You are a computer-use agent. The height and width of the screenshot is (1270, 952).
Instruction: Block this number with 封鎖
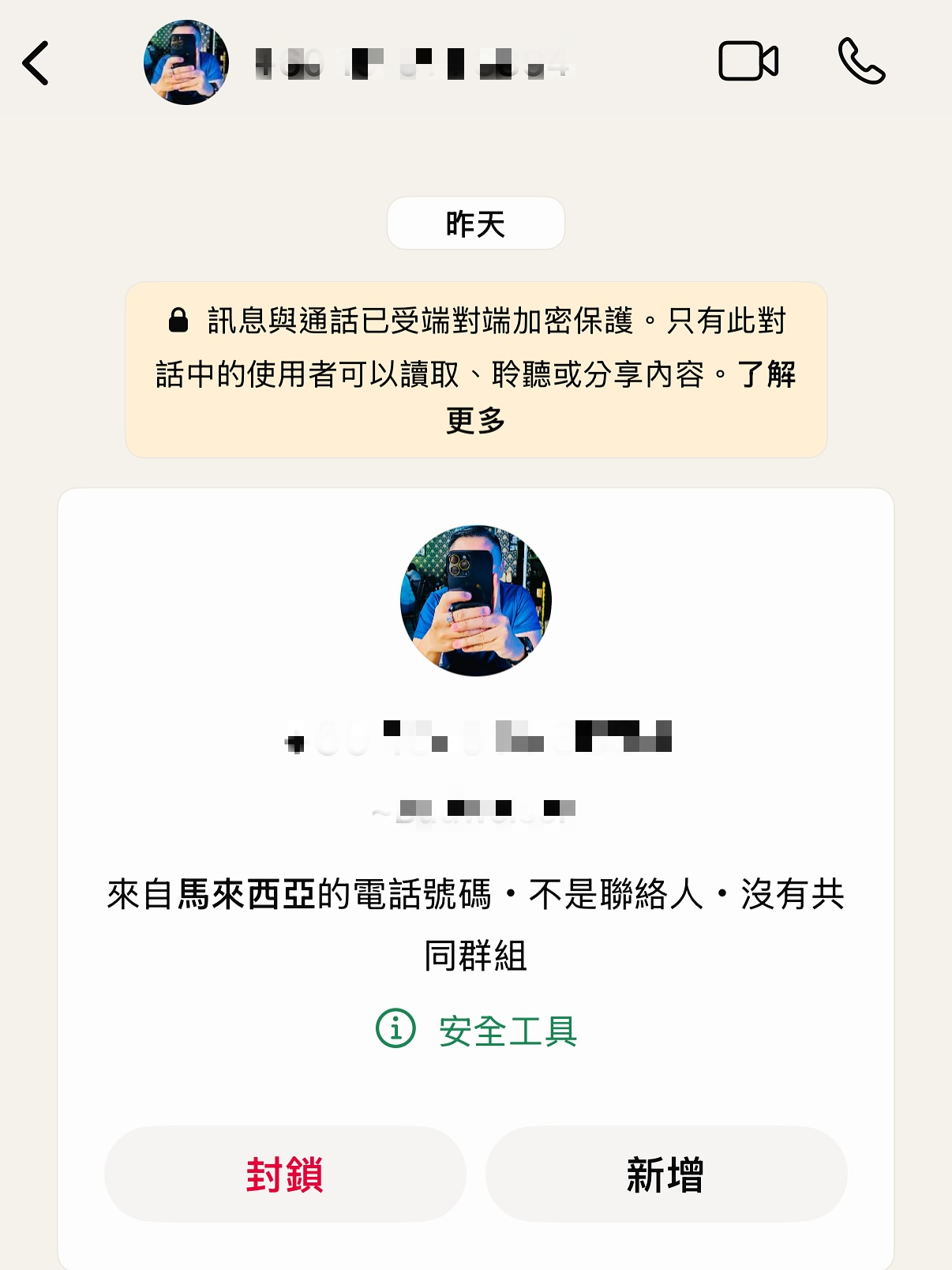click(285, 1174)
